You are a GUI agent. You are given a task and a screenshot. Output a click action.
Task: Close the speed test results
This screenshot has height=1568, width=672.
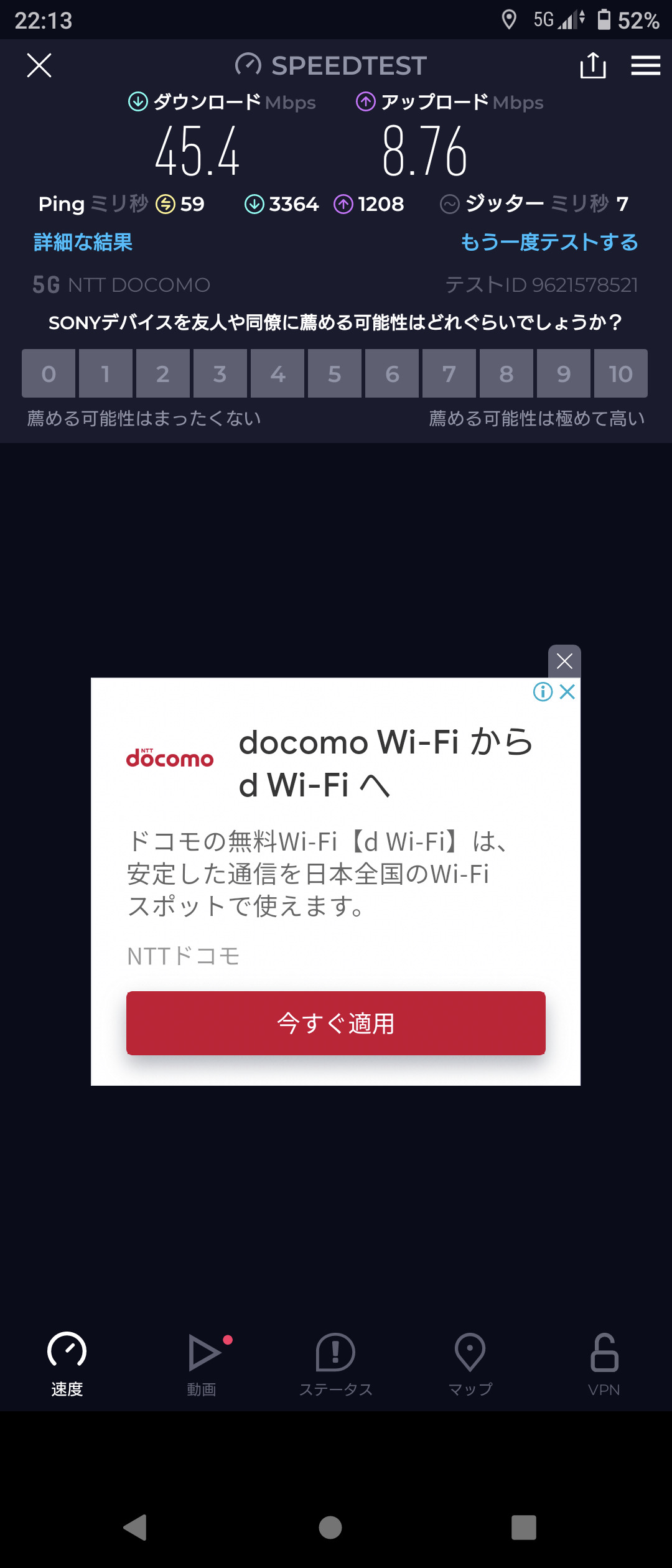39,65
